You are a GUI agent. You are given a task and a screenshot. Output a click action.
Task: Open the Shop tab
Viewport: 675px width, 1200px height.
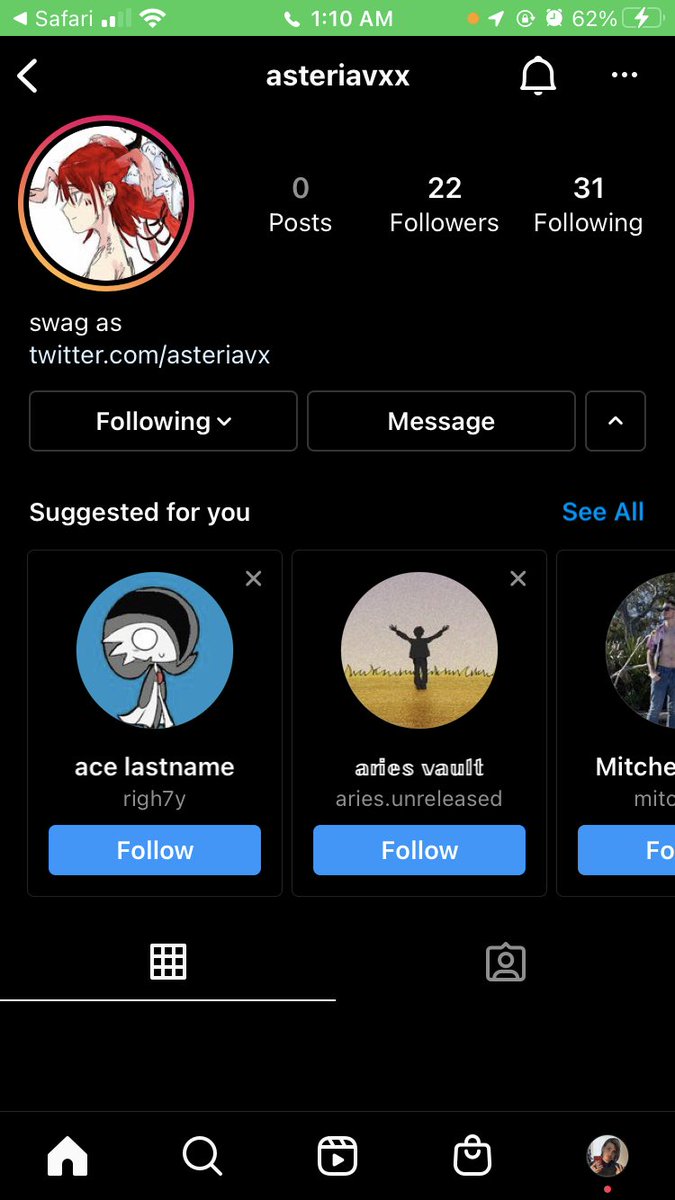(x=472, y=1157)
